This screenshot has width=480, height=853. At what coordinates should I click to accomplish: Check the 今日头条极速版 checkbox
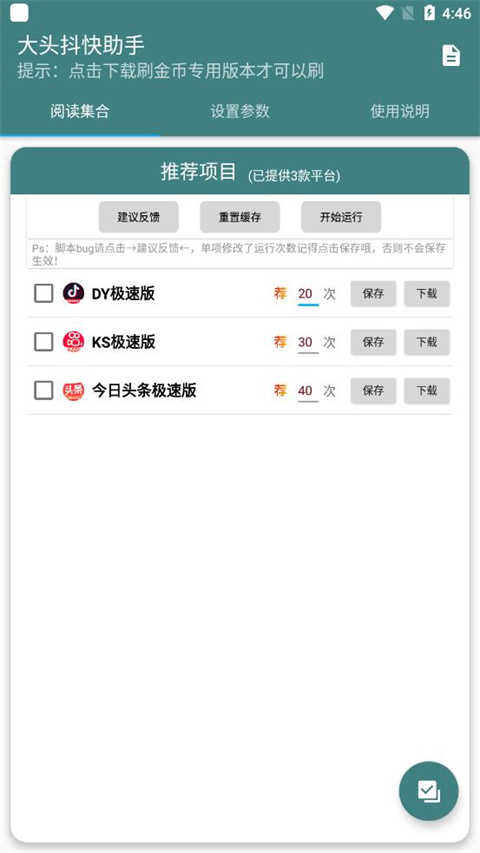pos(44,391)
